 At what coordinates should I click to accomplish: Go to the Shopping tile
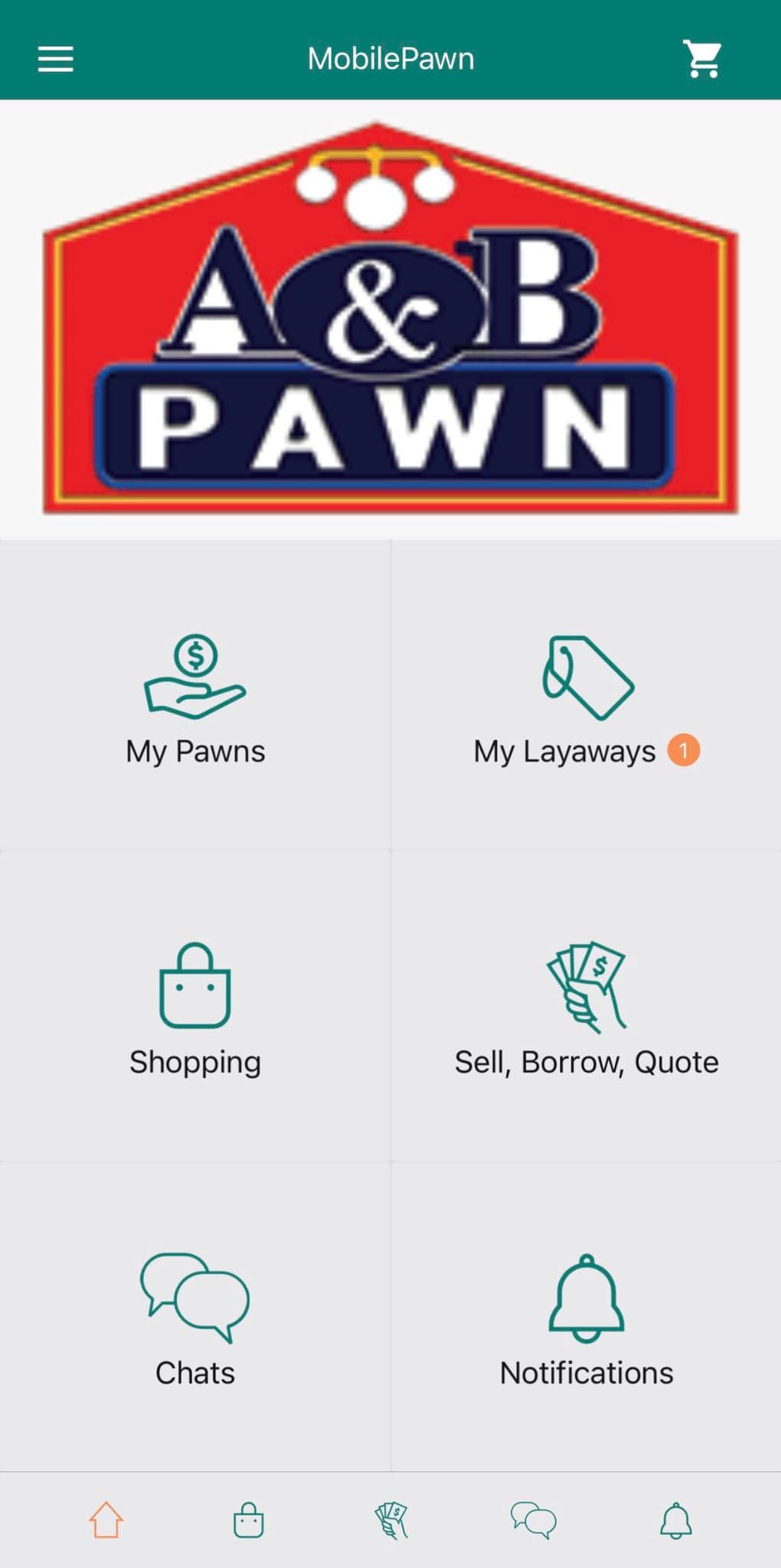195,1007
